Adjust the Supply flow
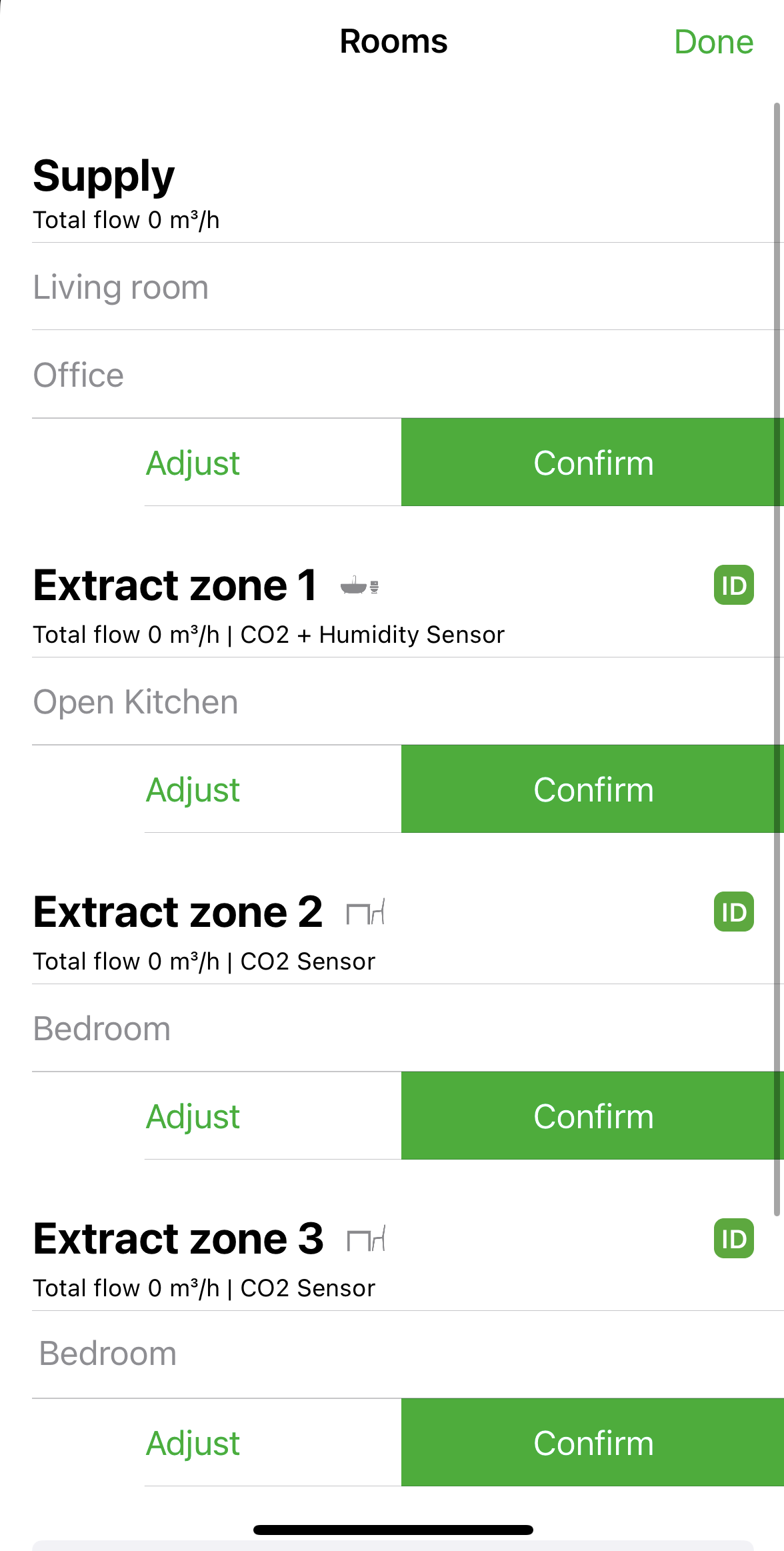The width and height of the screenshot is (784, 1551). [x=193, y=463]
